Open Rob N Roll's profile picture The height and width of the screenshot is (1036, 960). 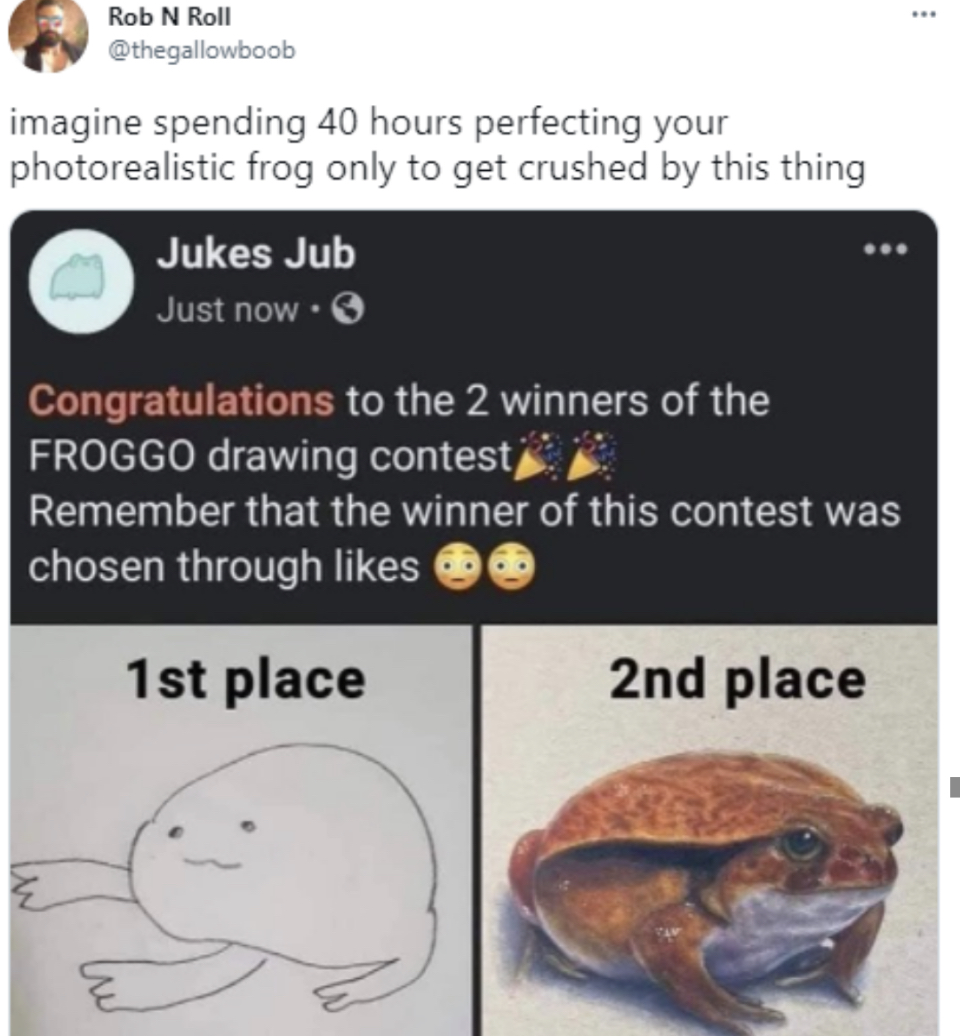click(x=48, y=36)
